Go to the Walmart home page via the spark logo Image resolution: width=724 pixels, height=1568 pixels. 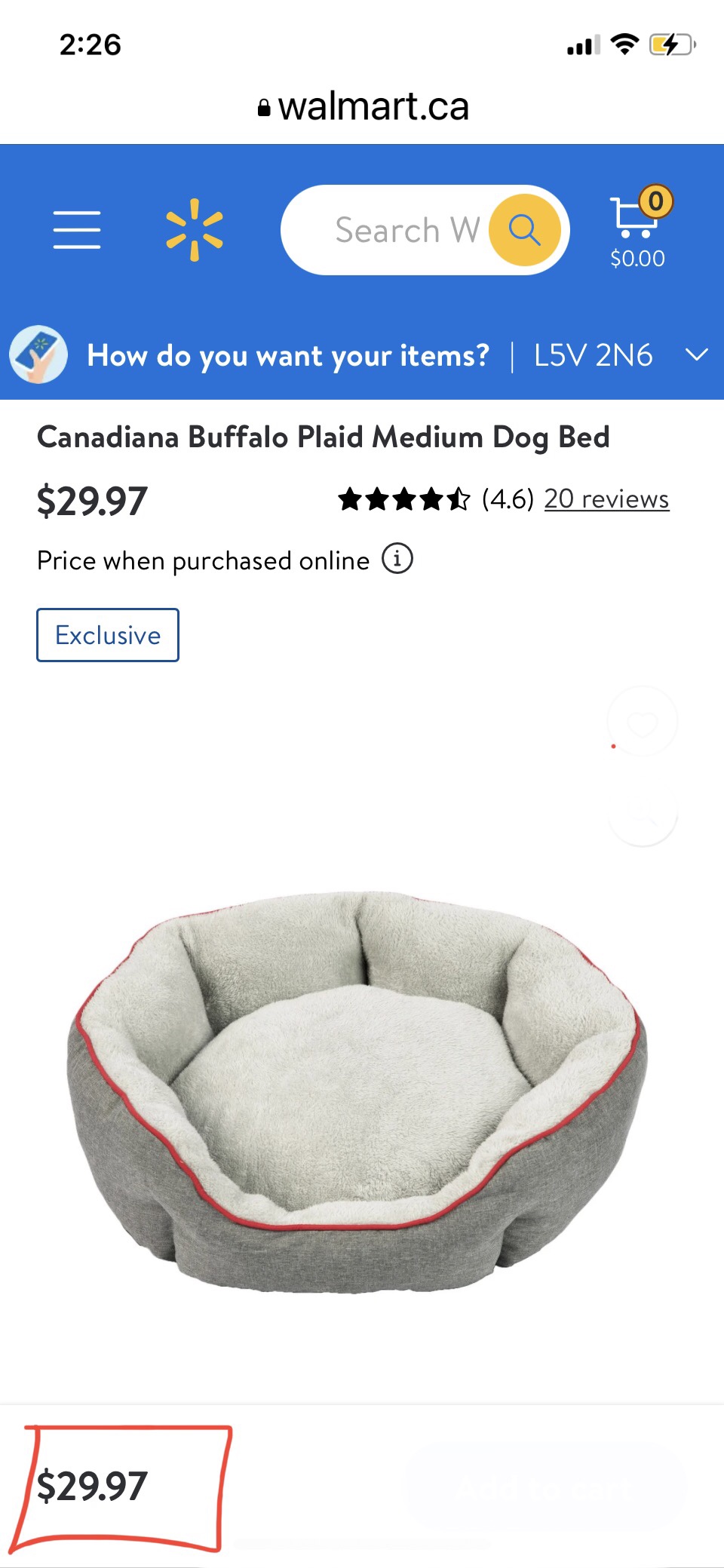(195, 229)
